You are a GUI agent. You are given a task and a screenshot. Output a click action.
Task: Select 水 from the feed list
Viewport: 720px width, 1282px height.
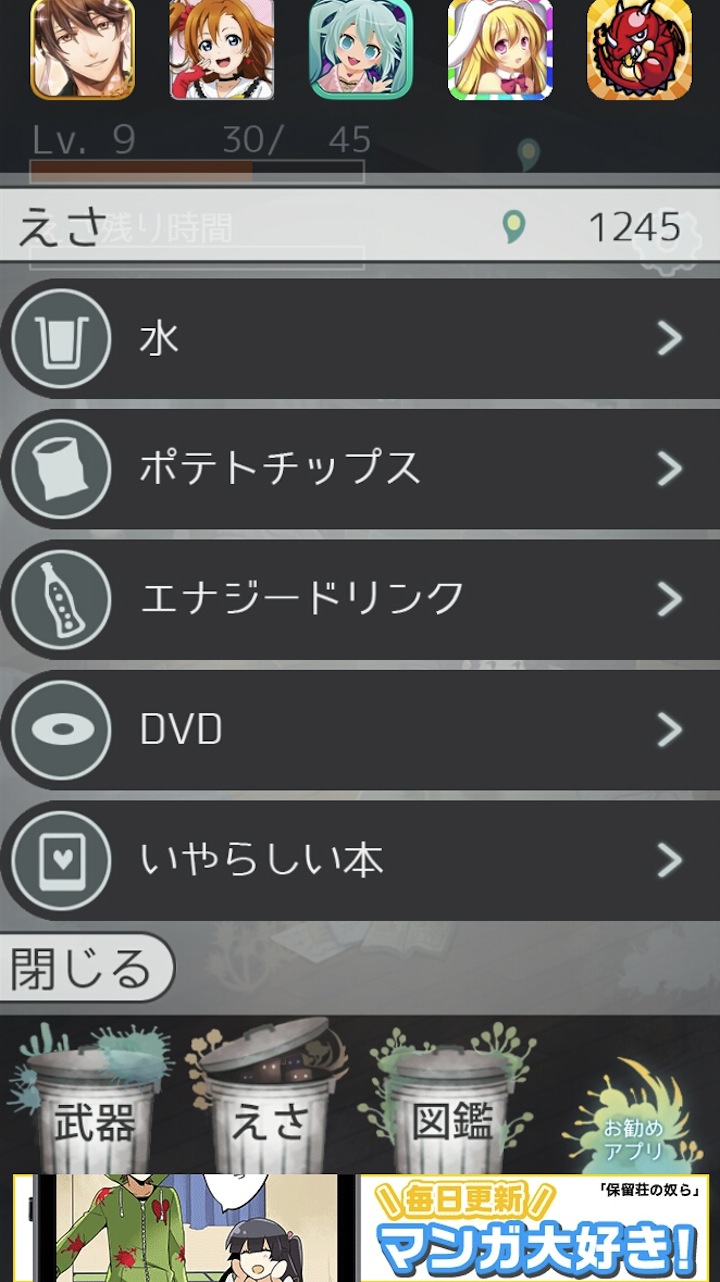(x=360, y=339)
